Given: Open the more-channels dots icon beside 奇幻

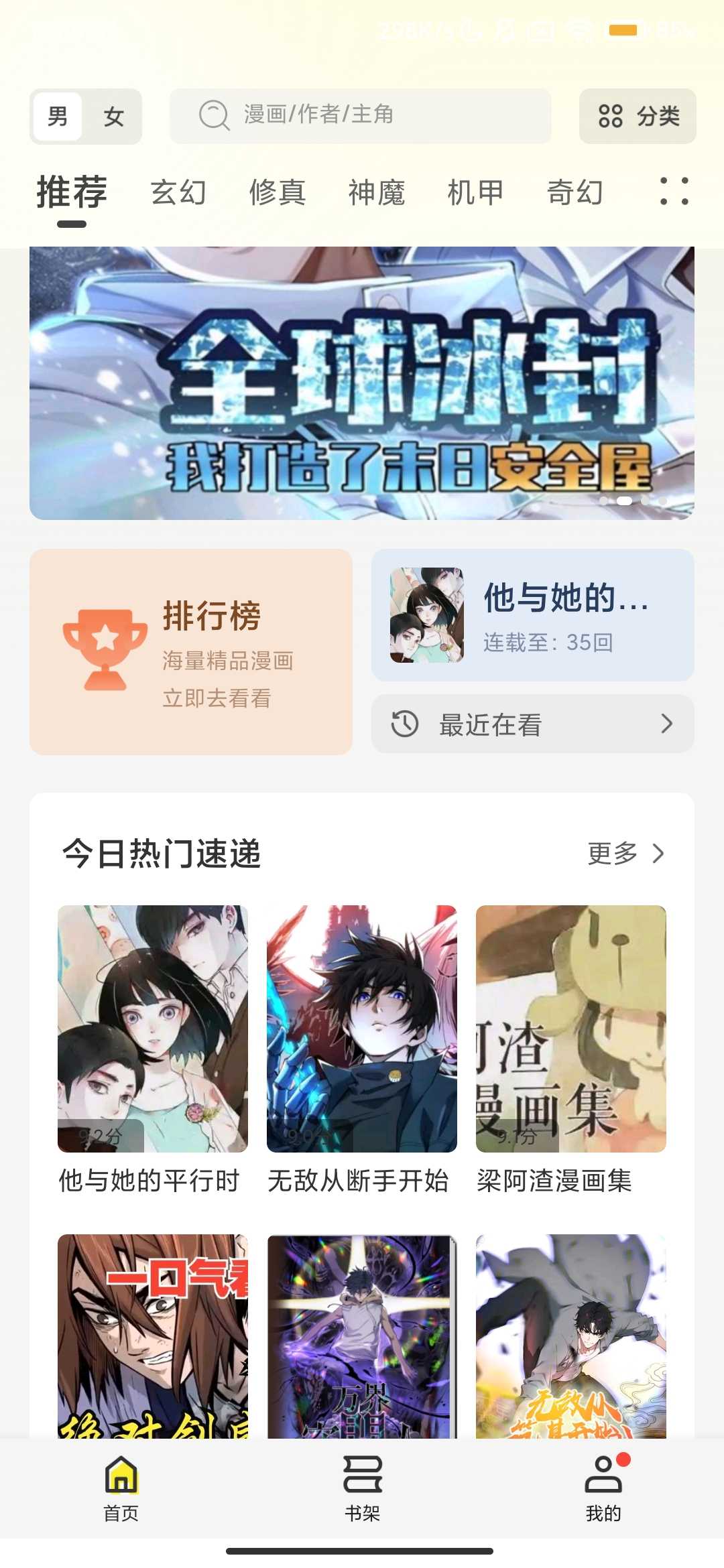Looking at the screenshot, I should (677, 192).
